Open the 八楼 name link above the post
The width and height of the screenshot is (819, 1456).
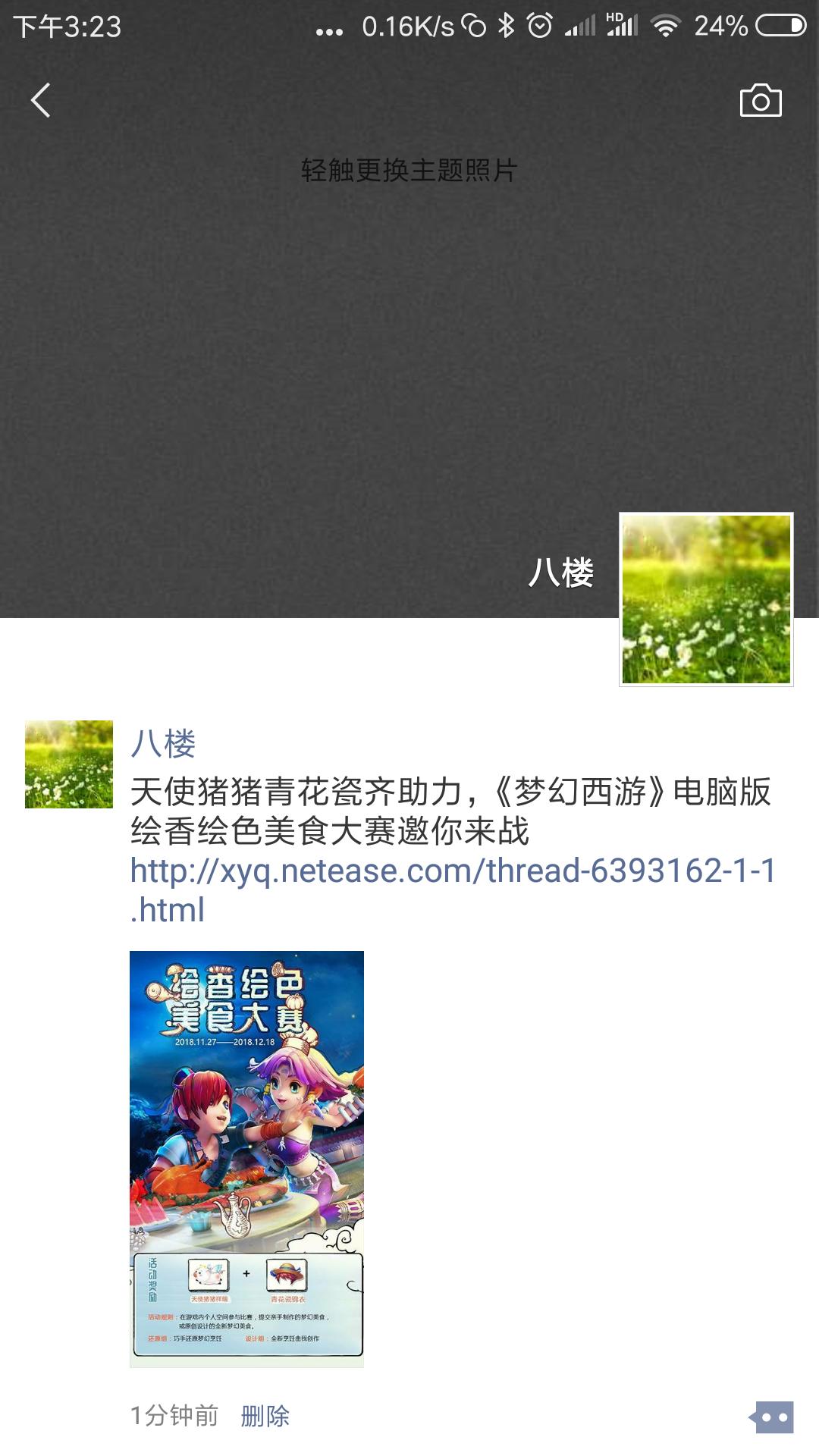[163, 743]
